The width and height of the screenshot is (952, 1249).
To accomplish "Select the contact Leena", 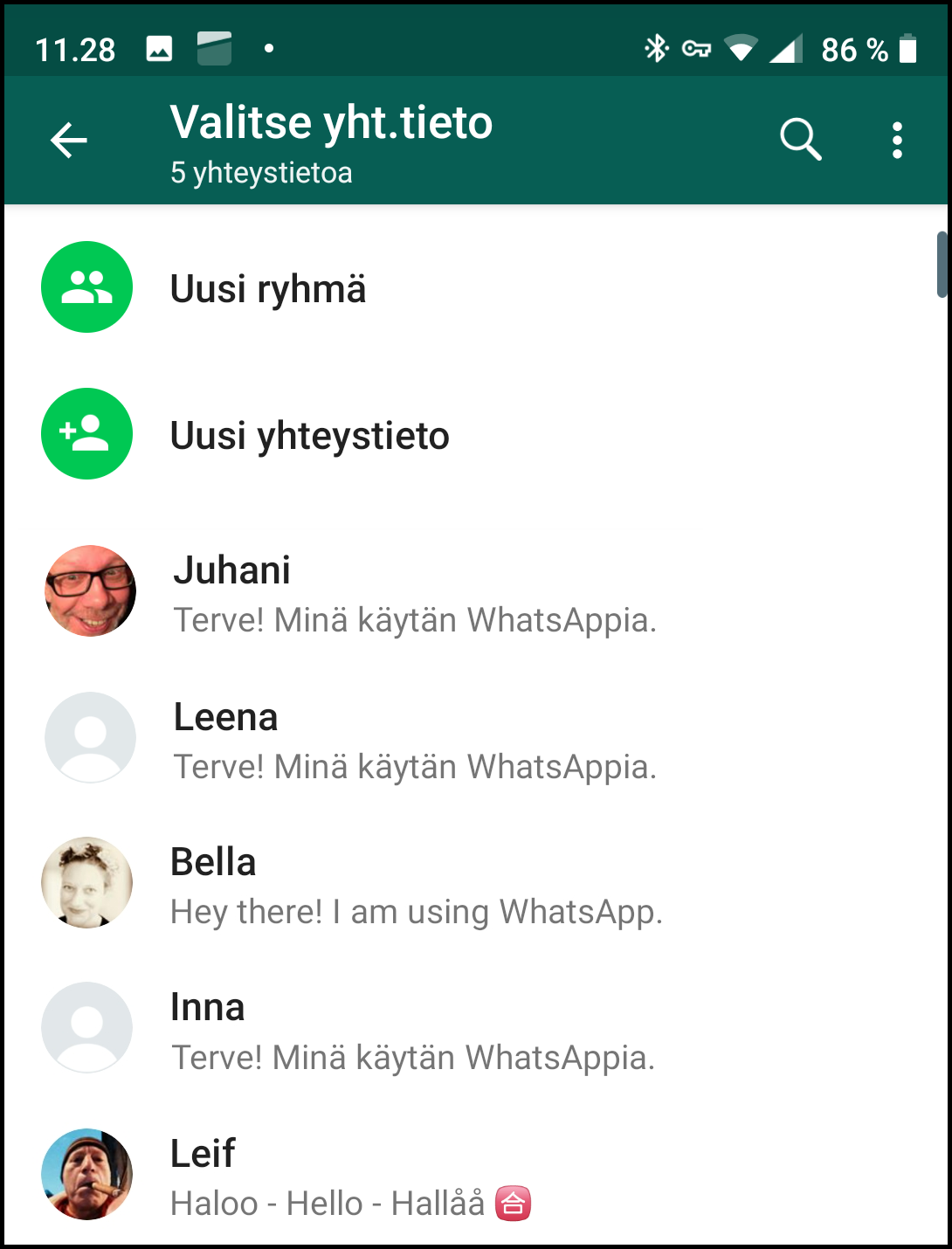I will pyautogui.click(x=393, y=738).
